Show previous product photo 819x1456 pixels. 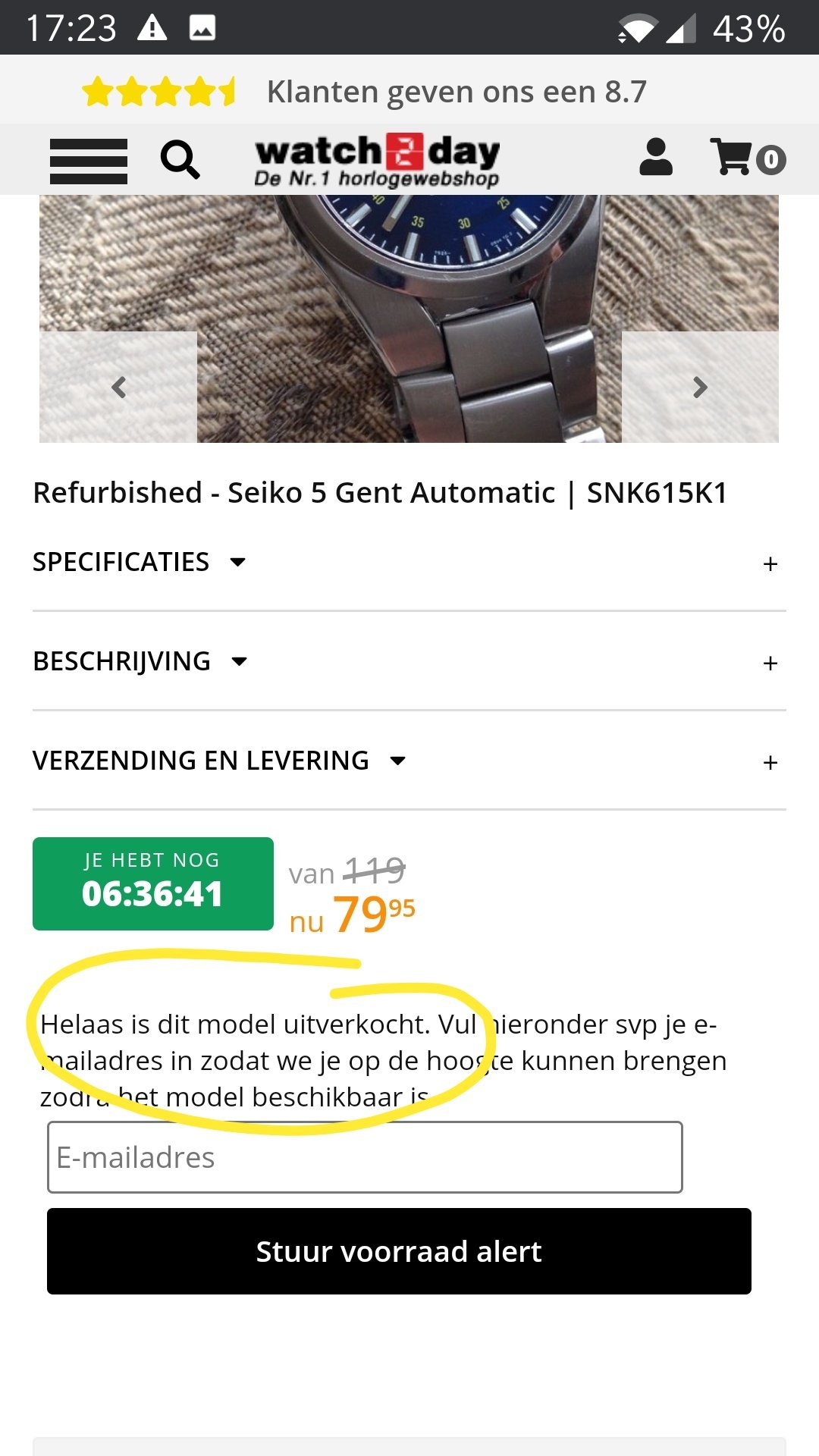(x=118, y=387)
